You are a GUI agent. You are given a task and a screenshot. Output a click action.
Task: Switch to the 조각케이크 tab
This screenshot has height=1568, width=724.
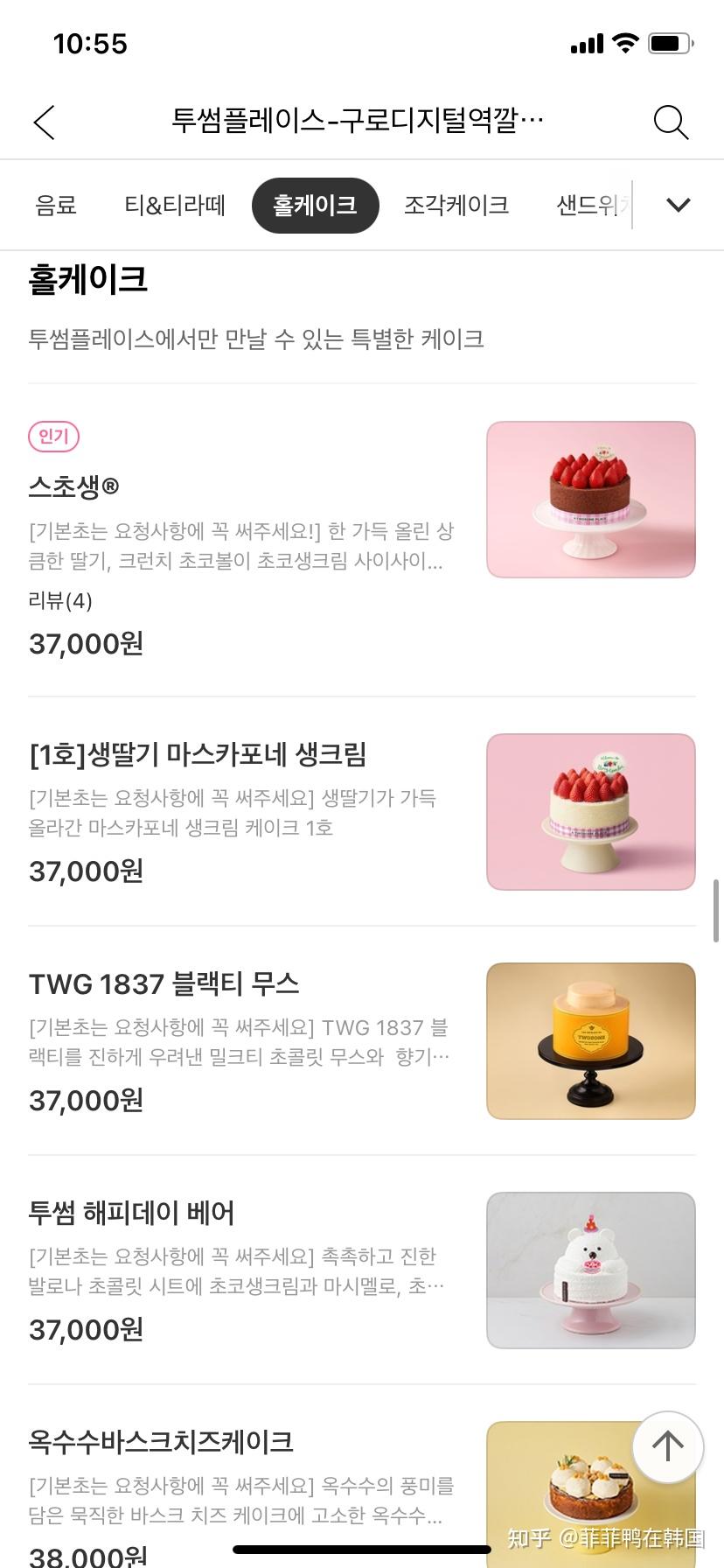click(456, 206)
